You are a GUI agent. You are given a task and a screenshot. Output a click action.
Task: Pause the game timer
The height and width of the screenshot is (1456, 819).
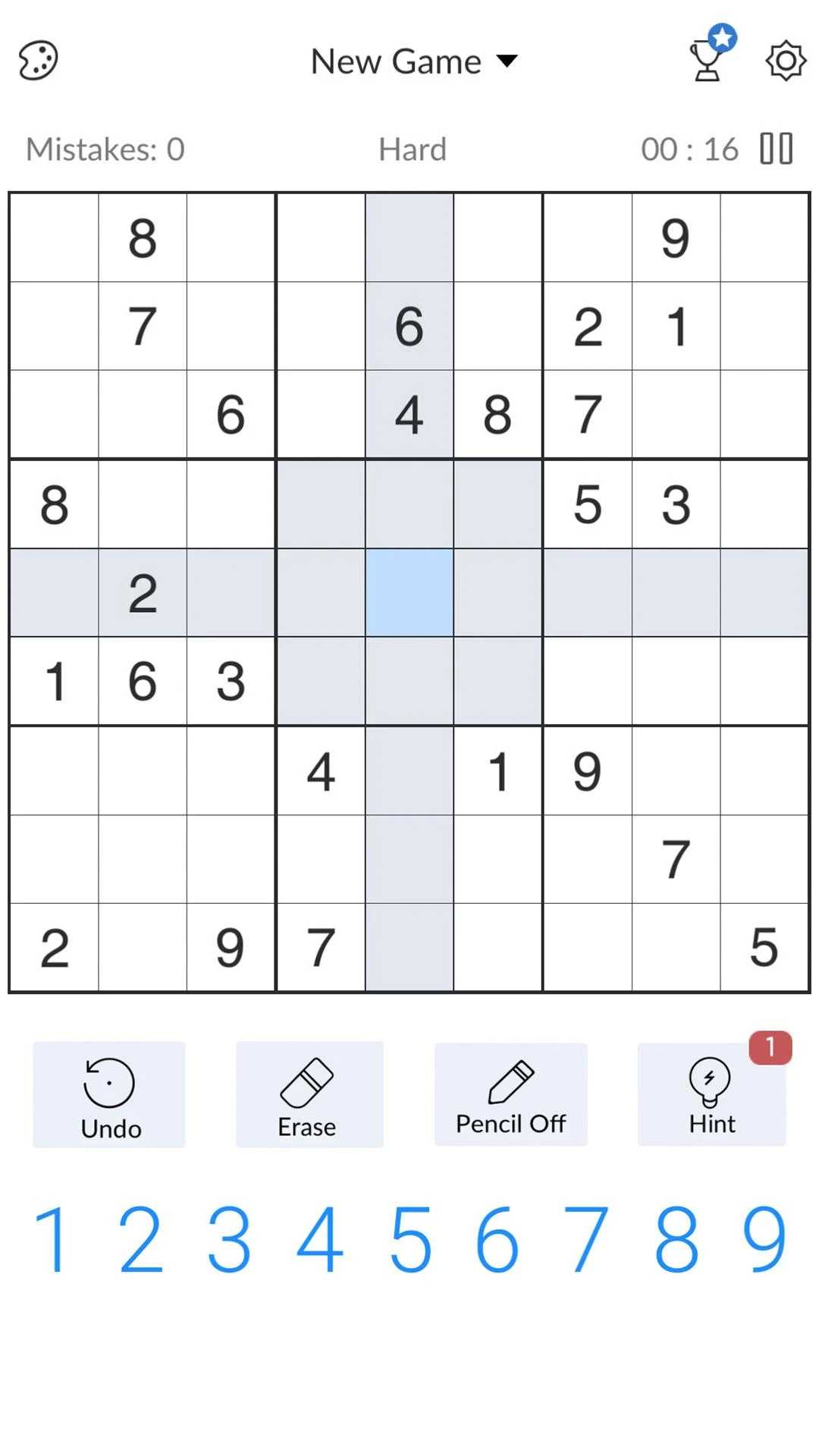tap(777, 149)
